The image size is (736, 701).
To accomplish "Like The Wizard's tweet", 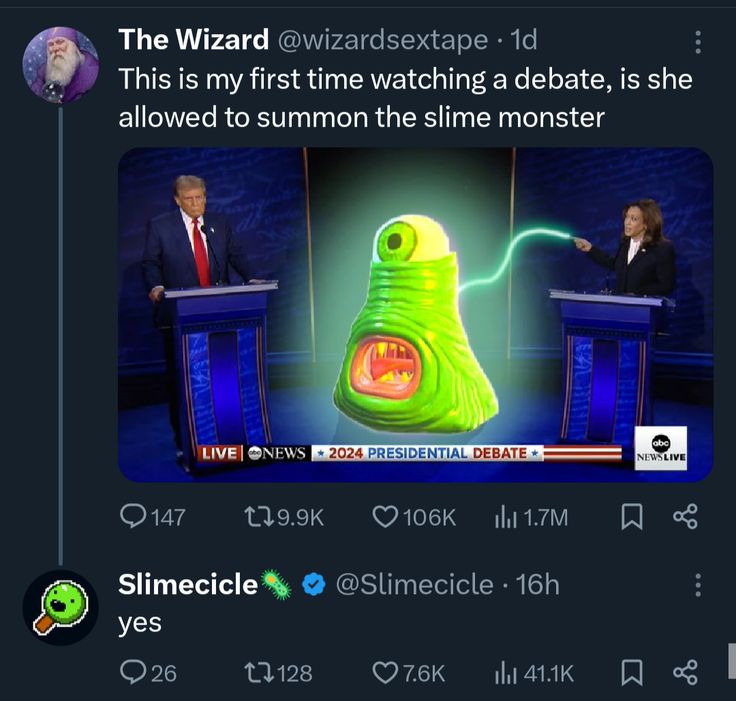I will point(386,516).
